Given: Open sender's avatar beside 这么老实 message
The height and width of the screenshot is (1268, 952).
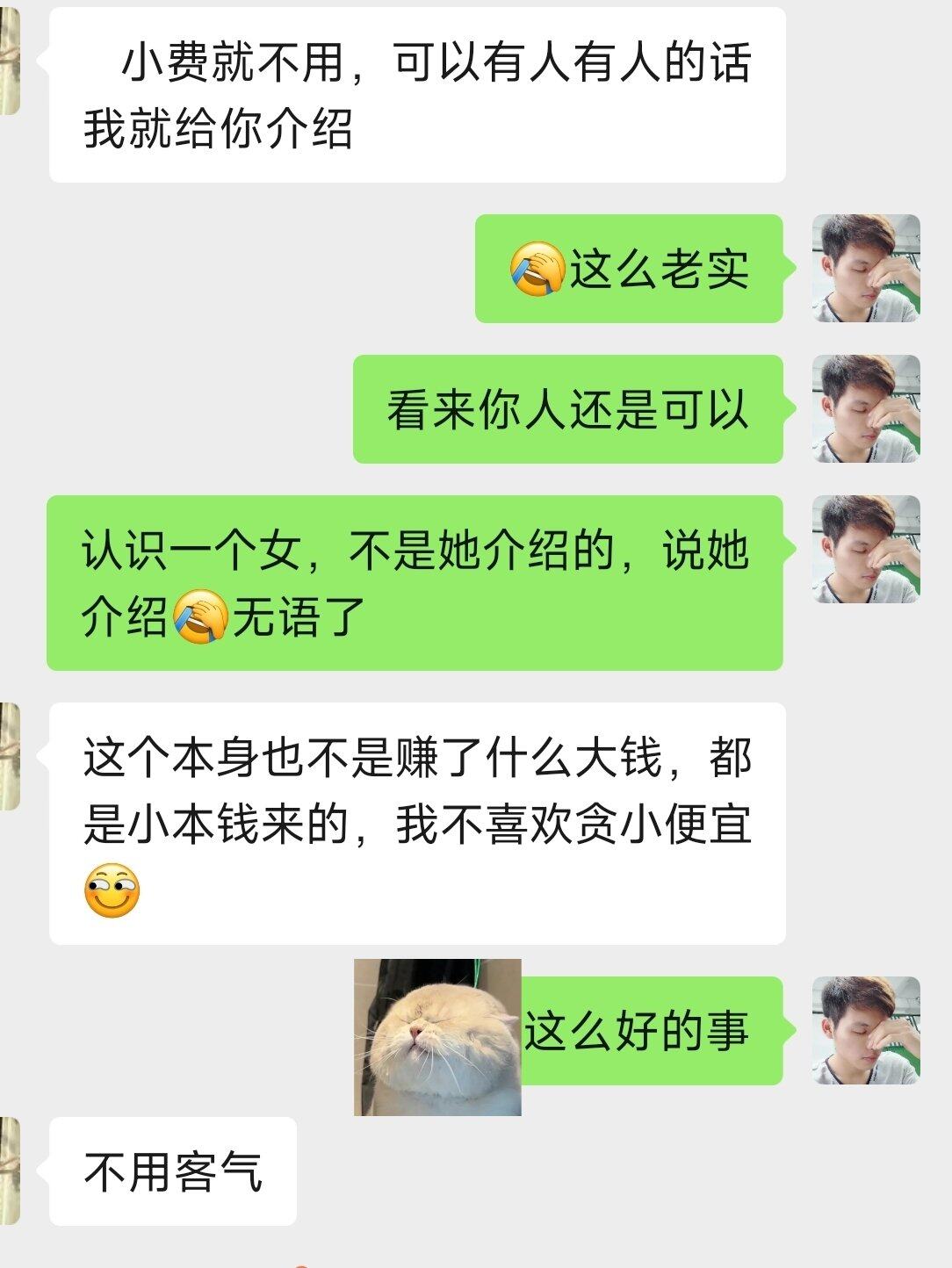Looking at the screenshot, I should point(865,269).
